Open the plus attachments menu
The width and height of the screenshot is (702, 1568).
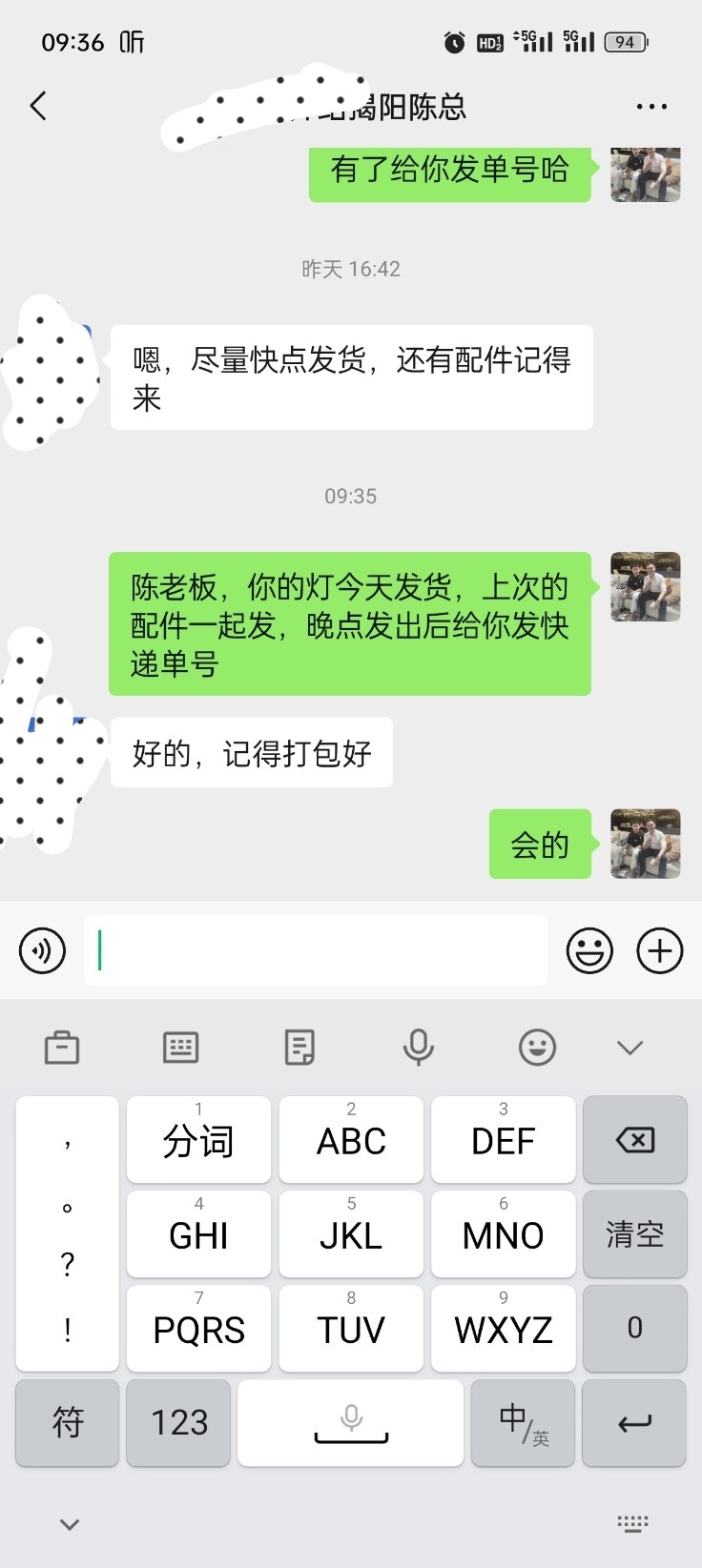660,950
